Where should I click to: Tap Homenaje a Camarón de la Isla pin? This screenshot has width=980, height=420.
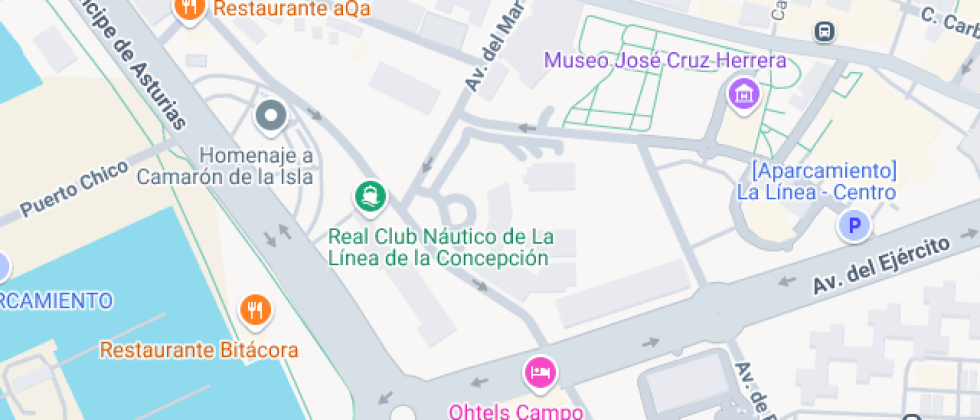271,116
